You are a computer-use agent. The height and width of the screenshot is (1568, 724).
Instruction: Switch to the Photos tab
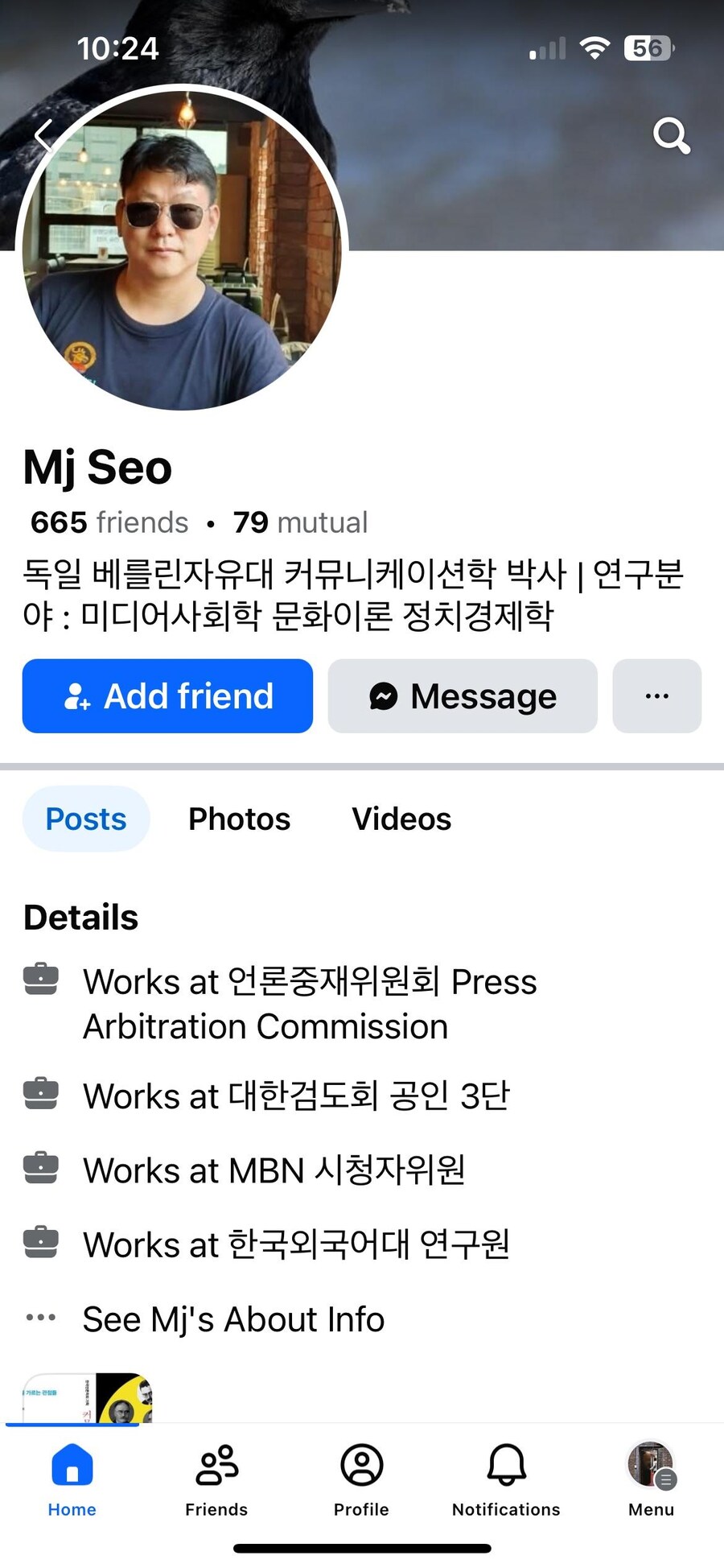(x=239, y=819)
